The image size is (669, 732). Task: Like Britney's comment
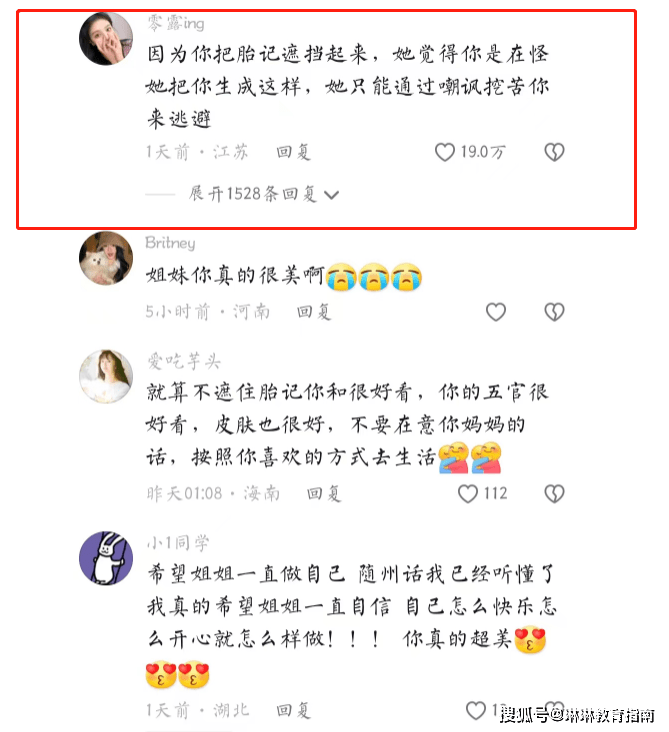coord(496,312)
